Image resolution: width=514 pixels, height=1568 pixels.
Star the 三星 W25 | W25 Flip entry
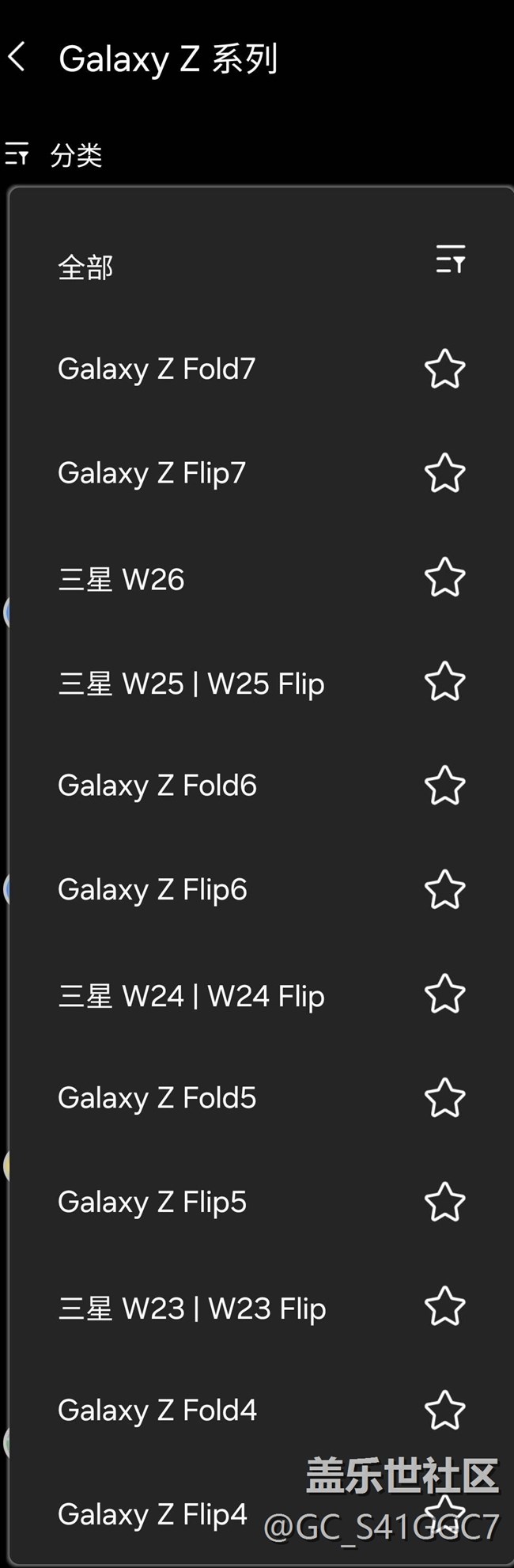pyautogui.click(x=444, y=682)
